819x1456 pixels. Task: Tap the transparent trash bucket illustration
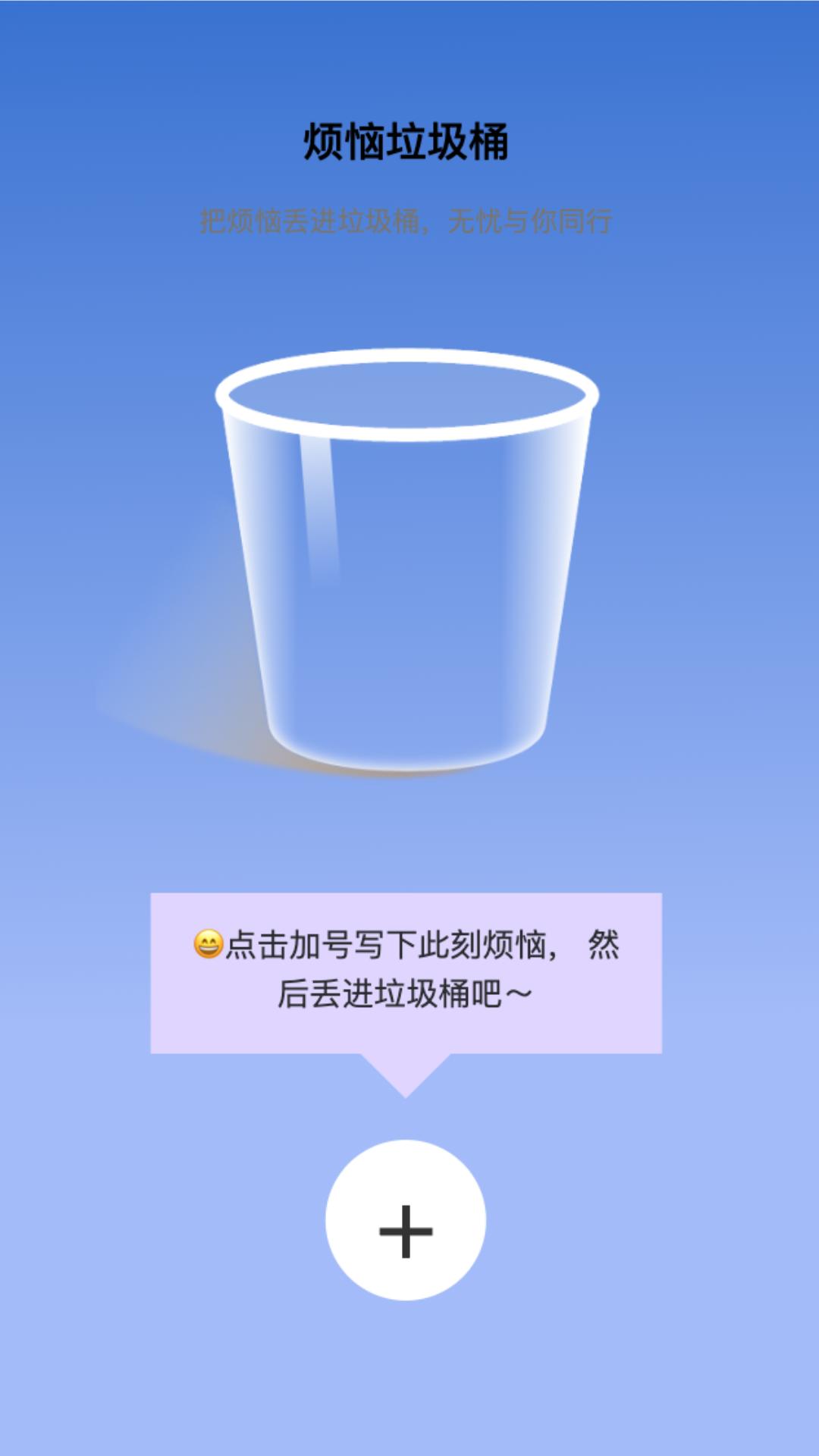point(407,569)
